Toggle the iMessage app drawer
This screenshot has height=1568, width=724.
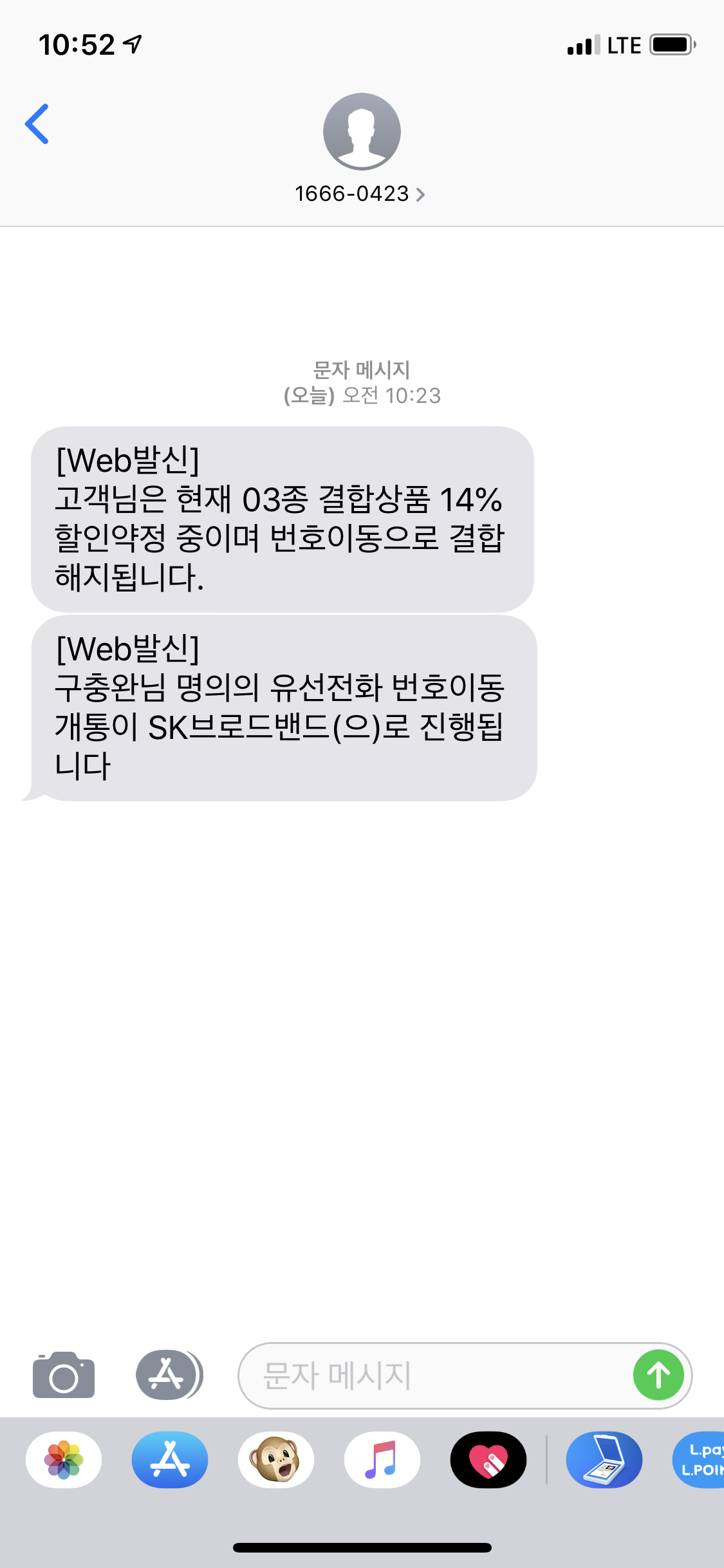point(169,1376)
